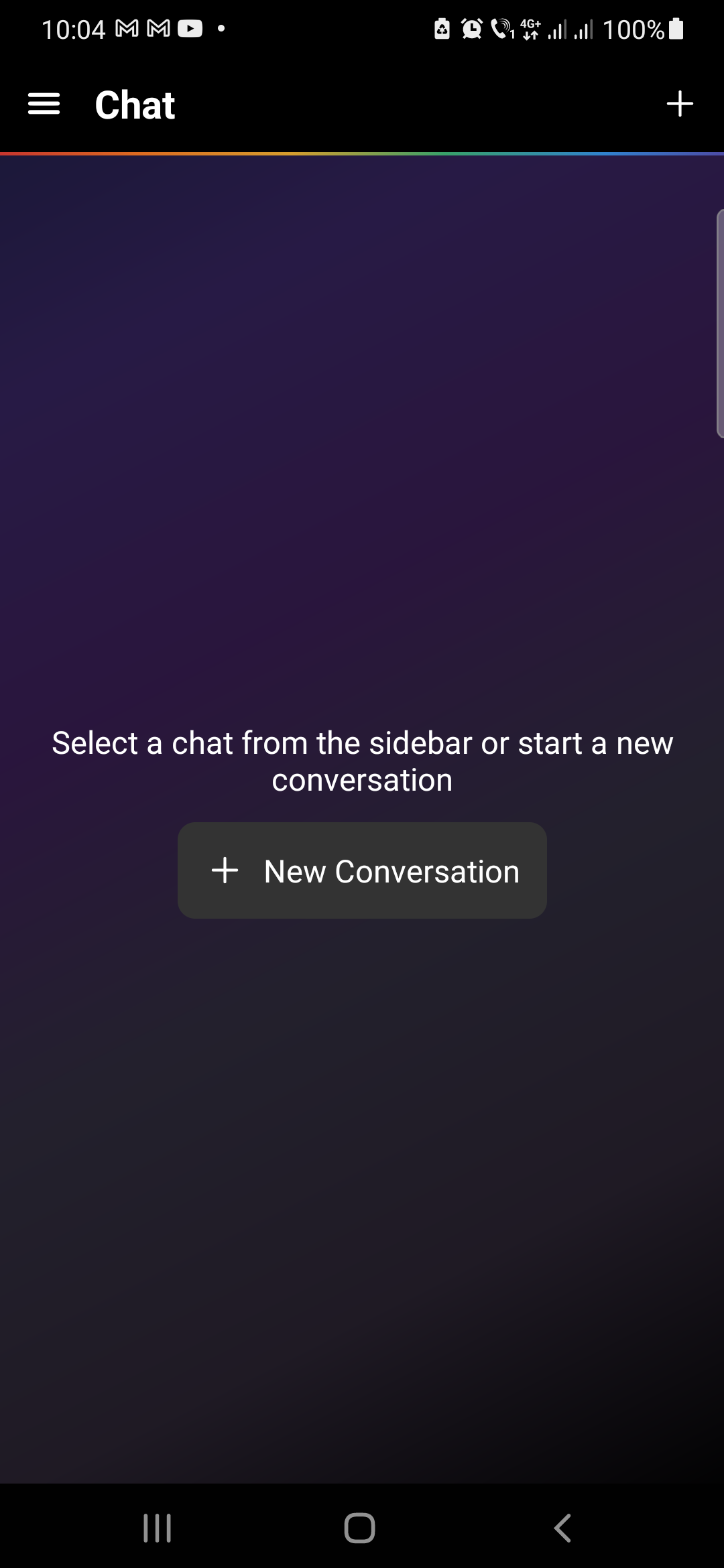This screenshot has width=724, height=1568.
Task: Click the 4G+ network indicator
Action: (529, 28)
